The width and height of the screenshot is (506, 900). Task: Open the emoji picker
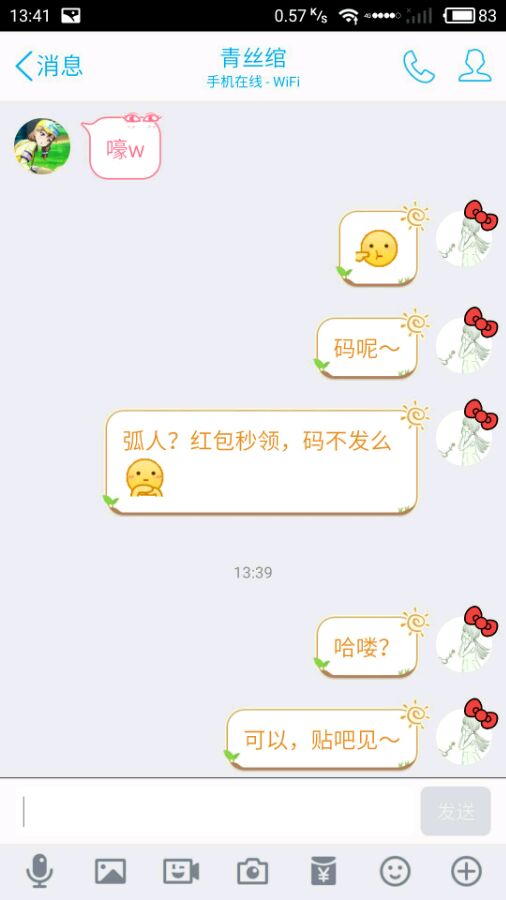(395, 871)
